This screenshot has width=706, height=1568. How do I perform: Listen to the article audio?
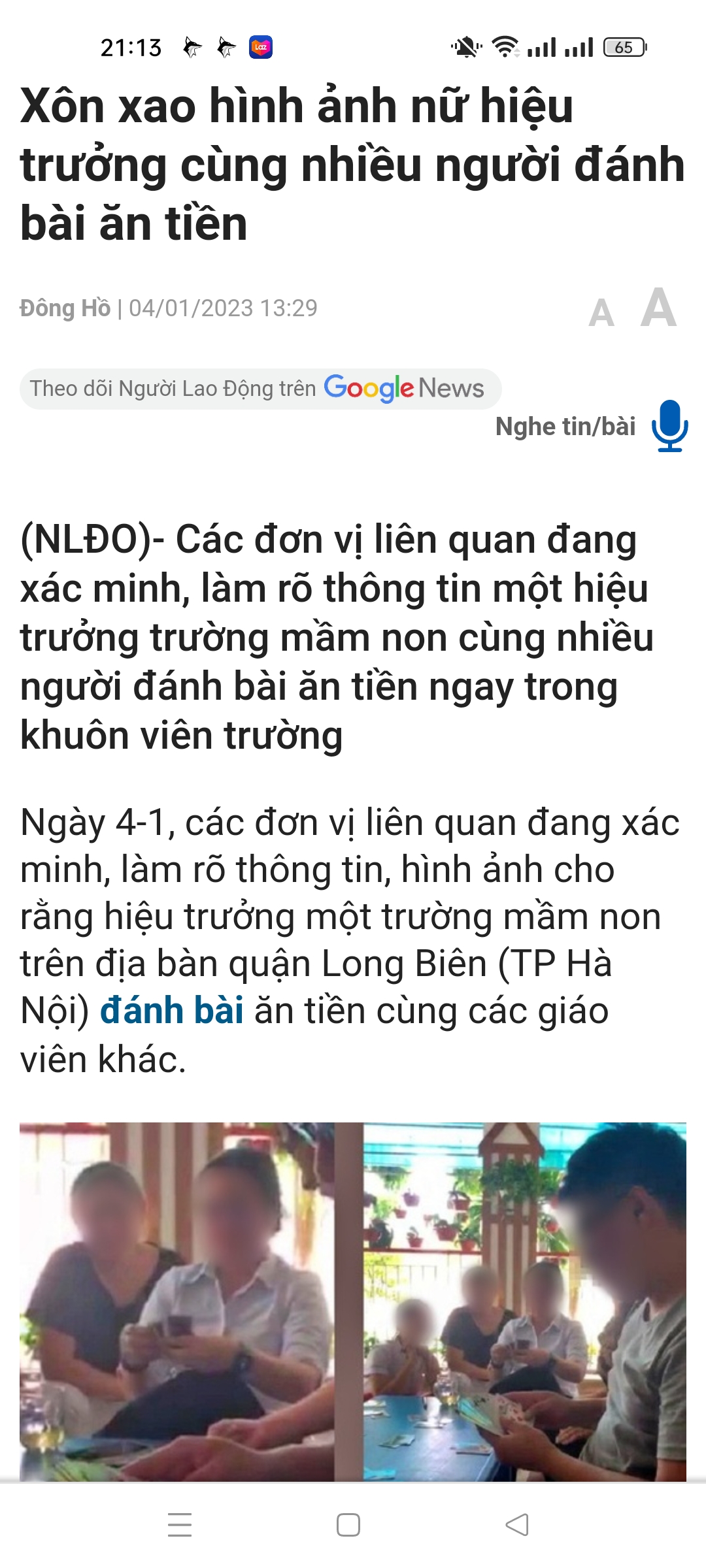pyautogui.click(x=669, y=426)
